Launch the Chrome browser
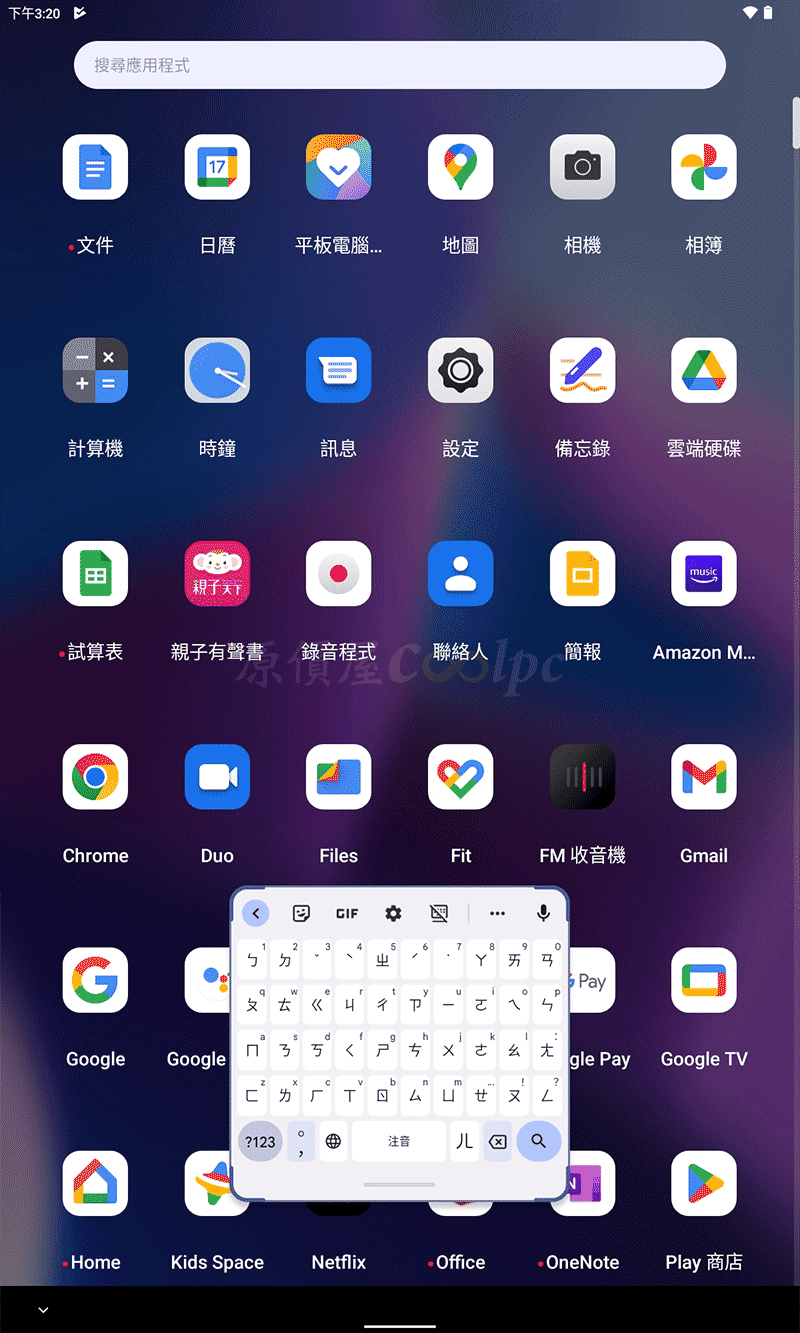800x1333 pixels. [95, 777]
